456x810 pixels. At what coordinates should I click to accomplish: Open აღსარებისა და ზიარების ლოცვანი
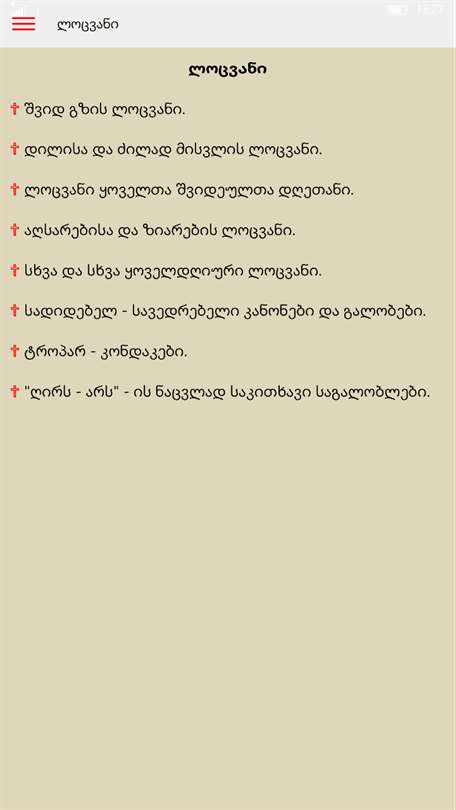pyautogui.click(x=153, y=230)
